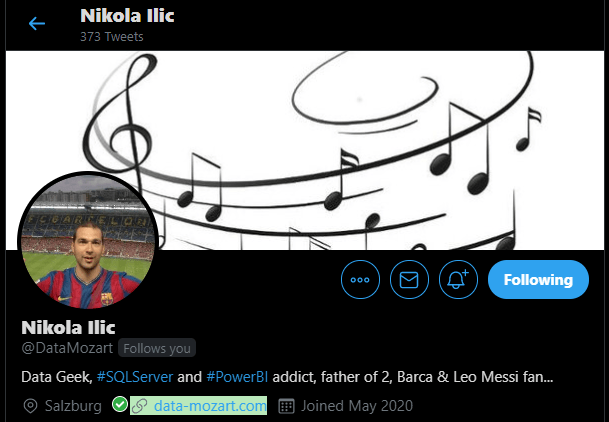The width and height of the screenshot is (609, 422).
Task: Open the #PowerBI hashtag
Action: 242,377
